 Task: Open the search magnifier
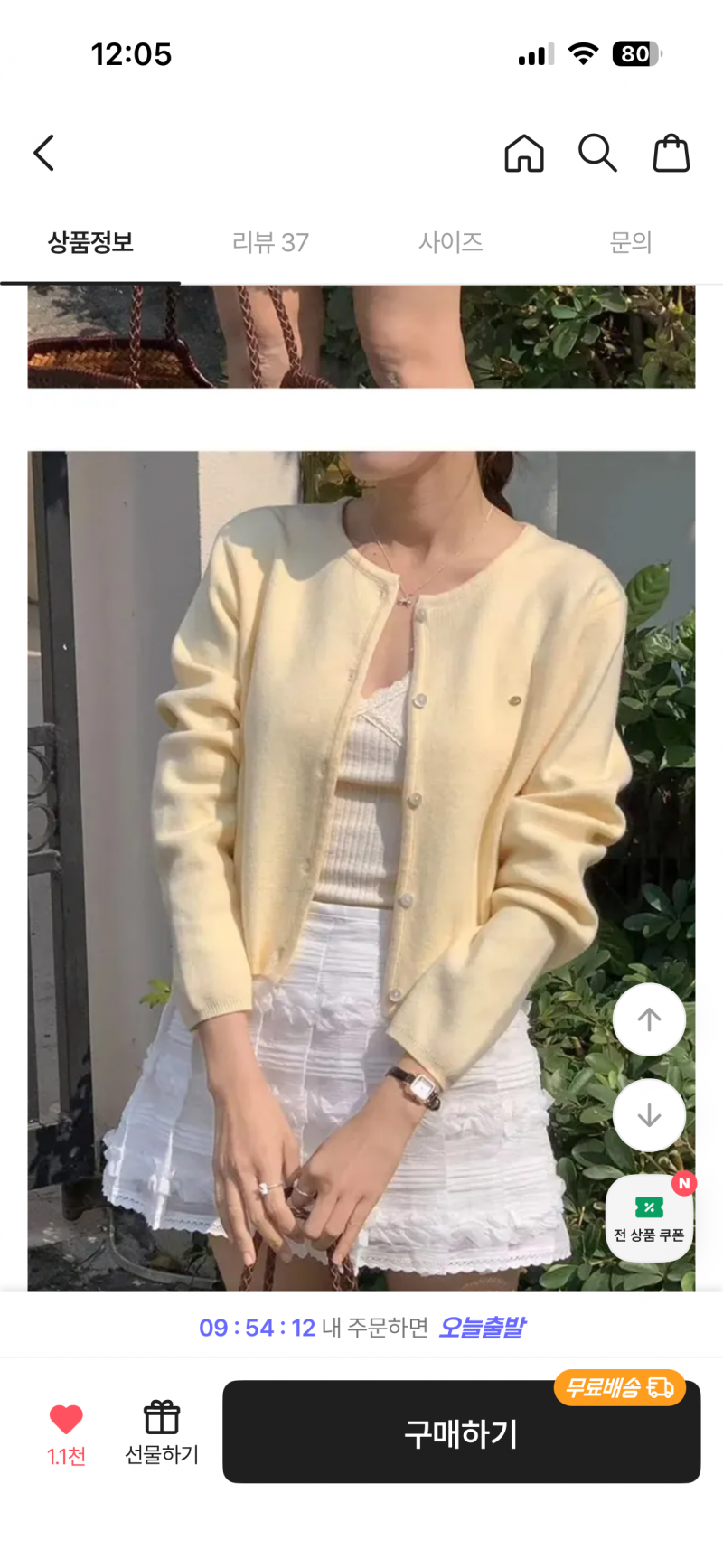(x=597, y=153)
